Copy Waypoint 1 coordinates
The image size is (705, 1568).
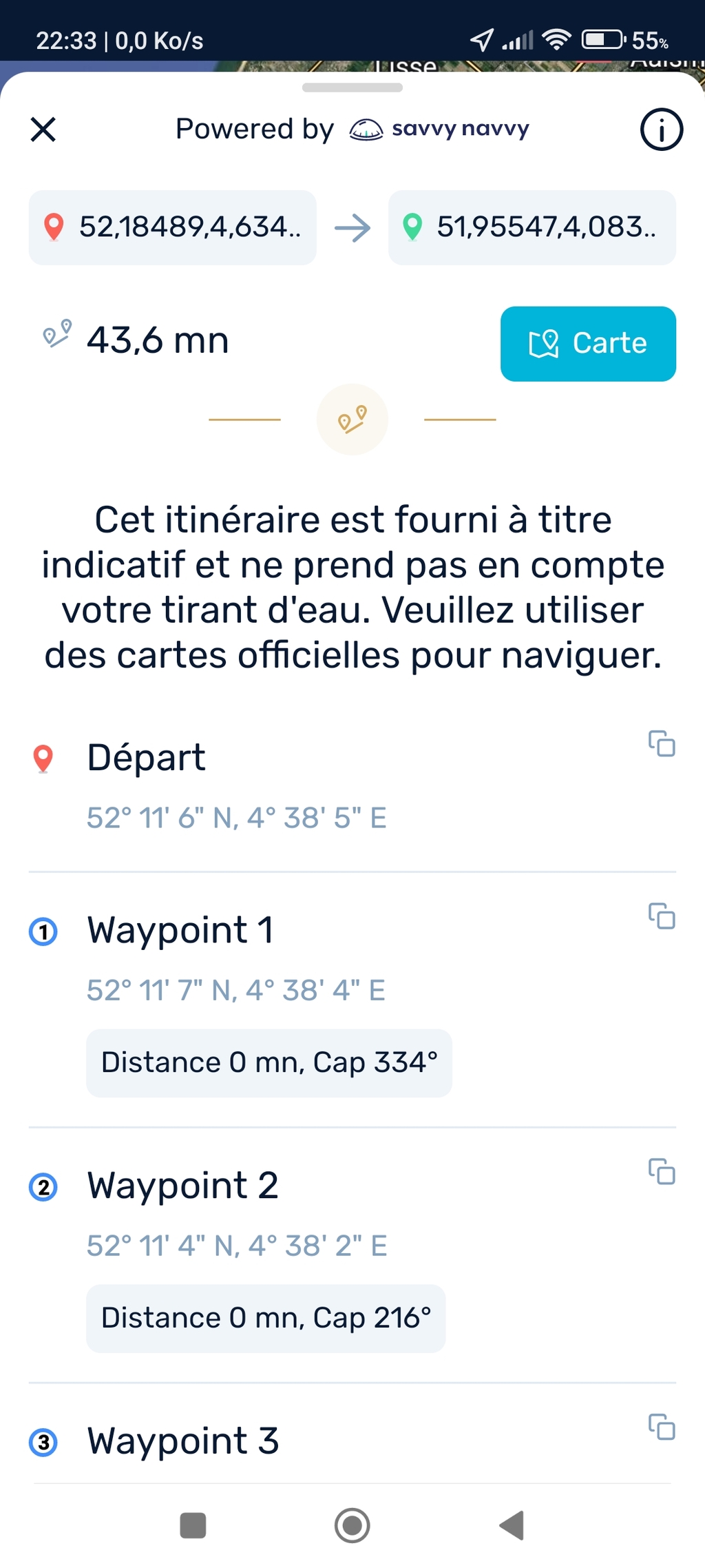point(662,916)
